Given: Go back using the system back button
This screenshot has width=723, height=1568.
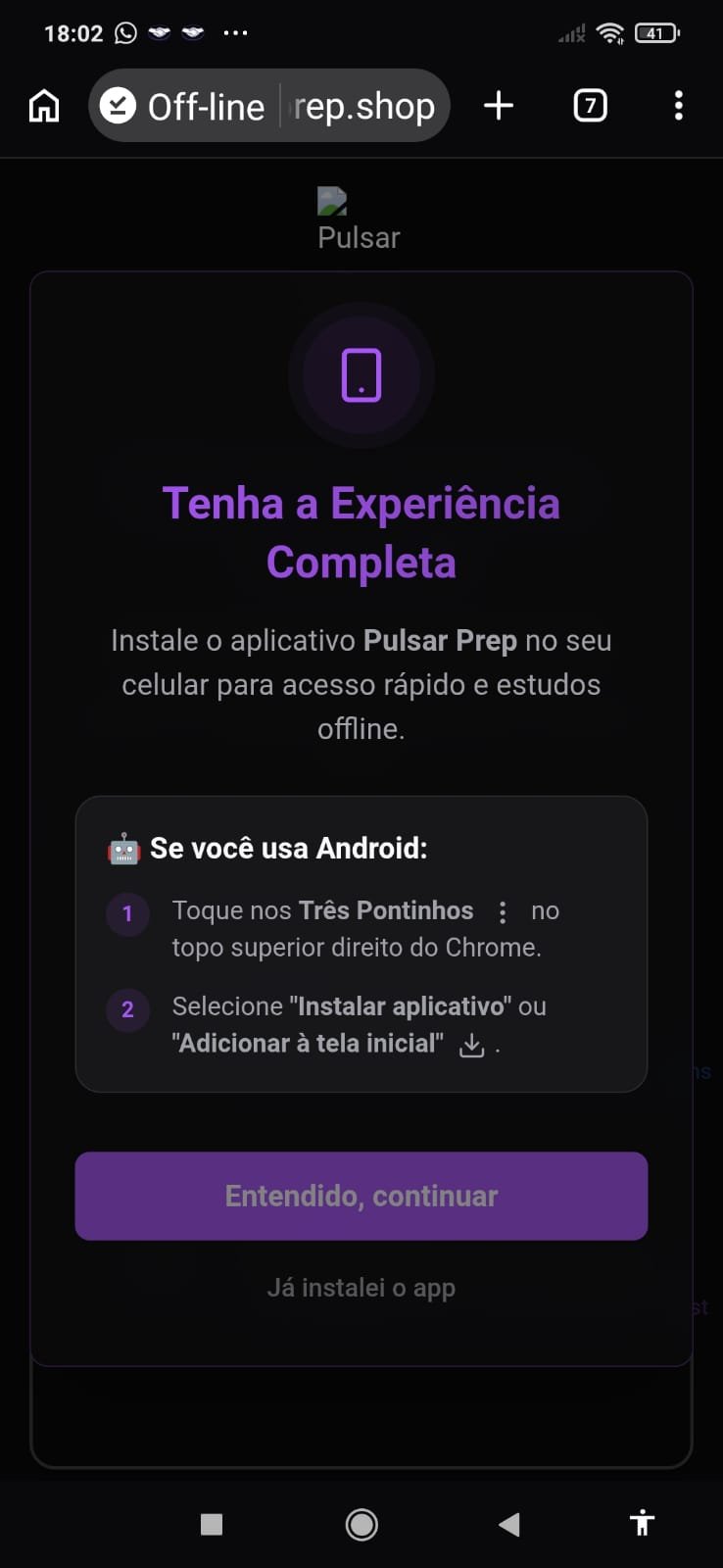Looking at the screenshot, I should click(x=509, y=1524).
